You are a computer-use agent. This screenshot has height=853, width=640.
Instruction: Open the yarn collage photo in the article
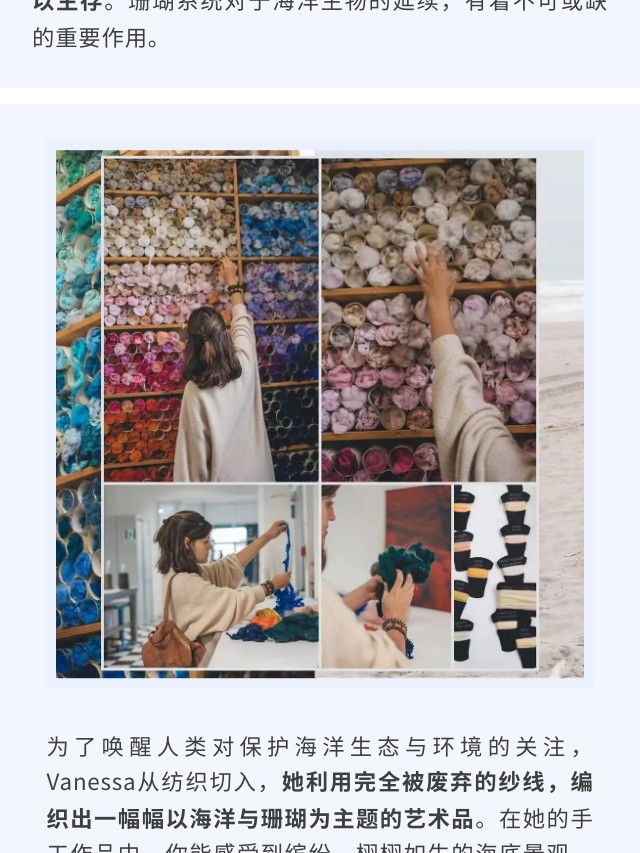tap(320, 414)
